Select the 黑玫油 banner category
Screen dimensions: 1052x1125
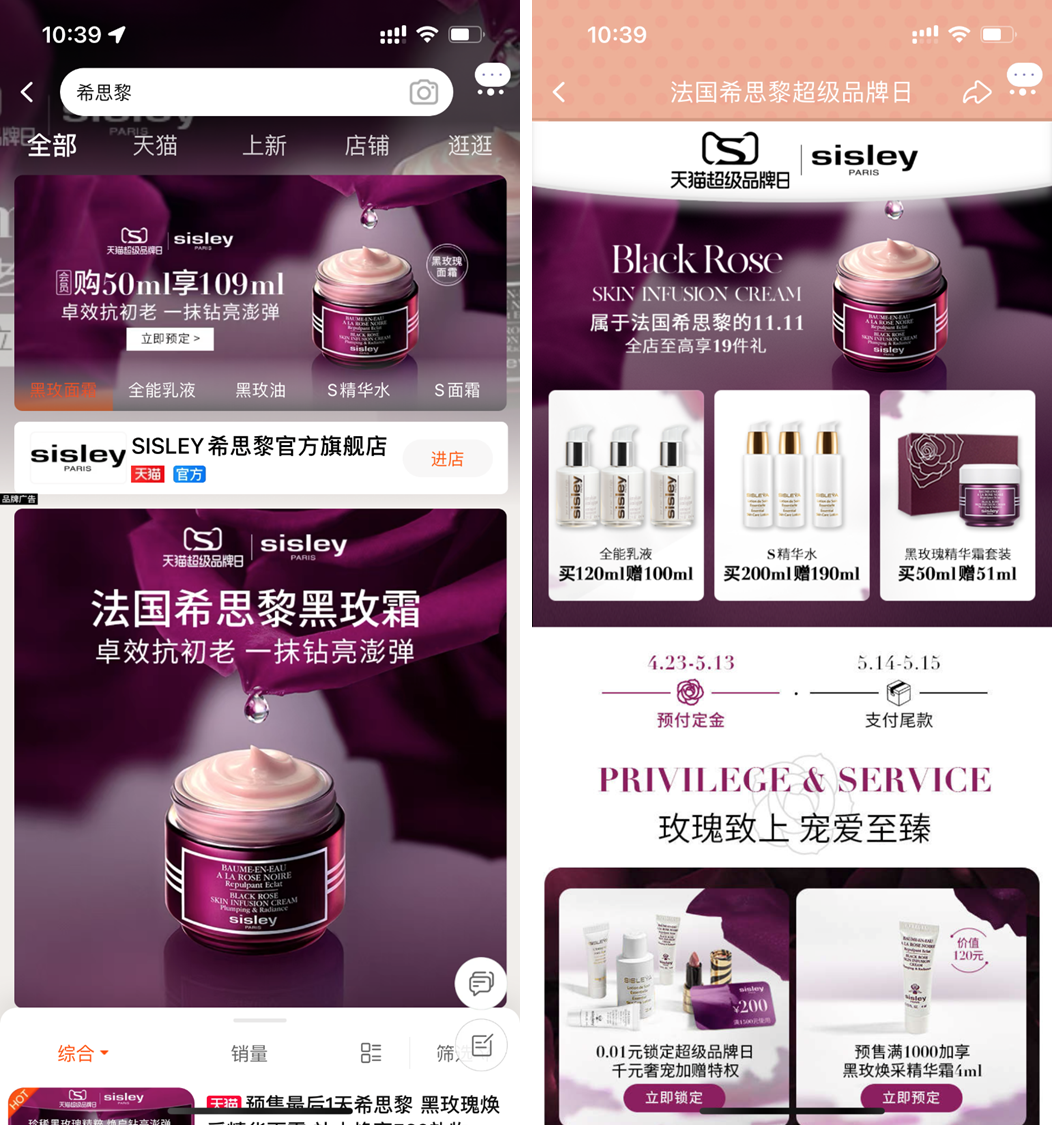click(x=260, y=390)
